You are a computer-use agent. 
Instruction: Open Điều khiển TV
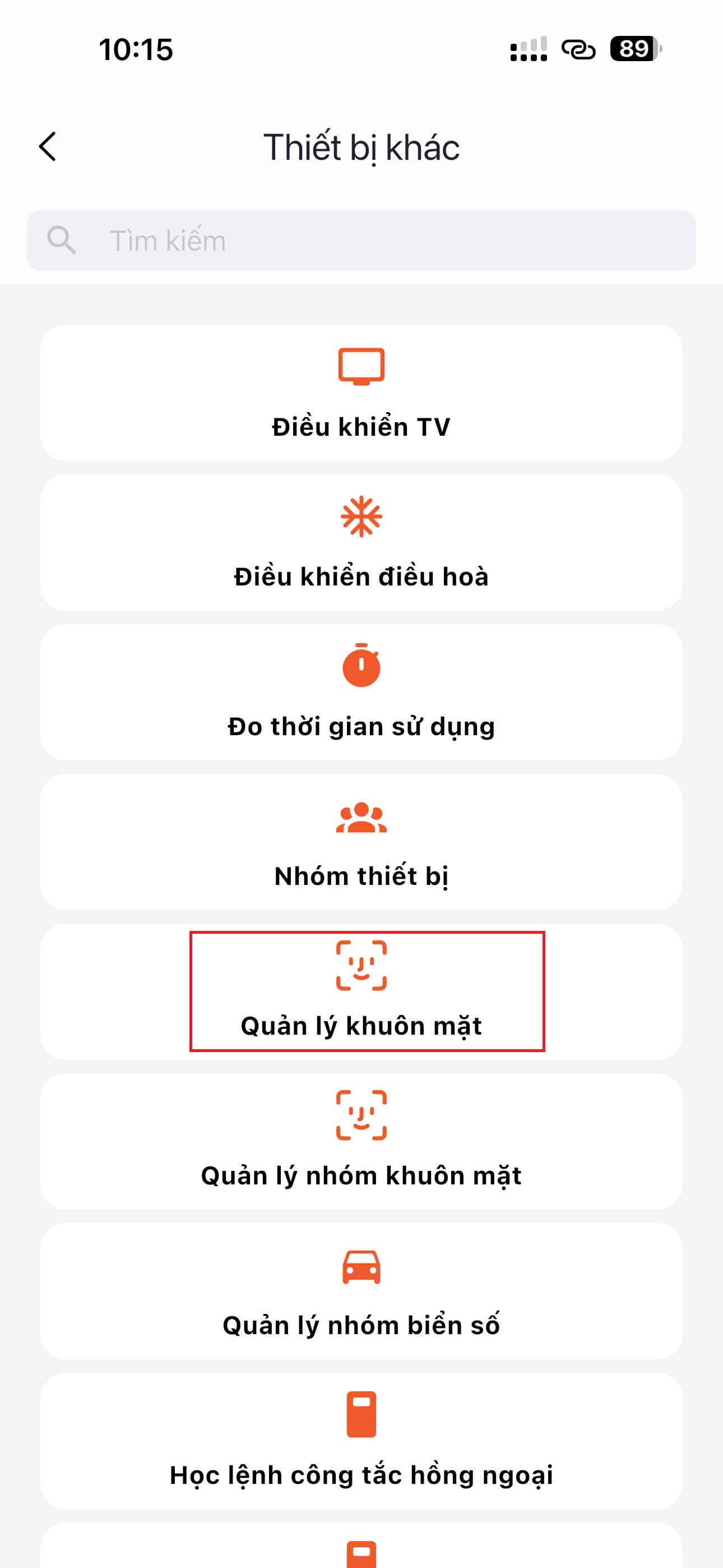coord(361,393)
